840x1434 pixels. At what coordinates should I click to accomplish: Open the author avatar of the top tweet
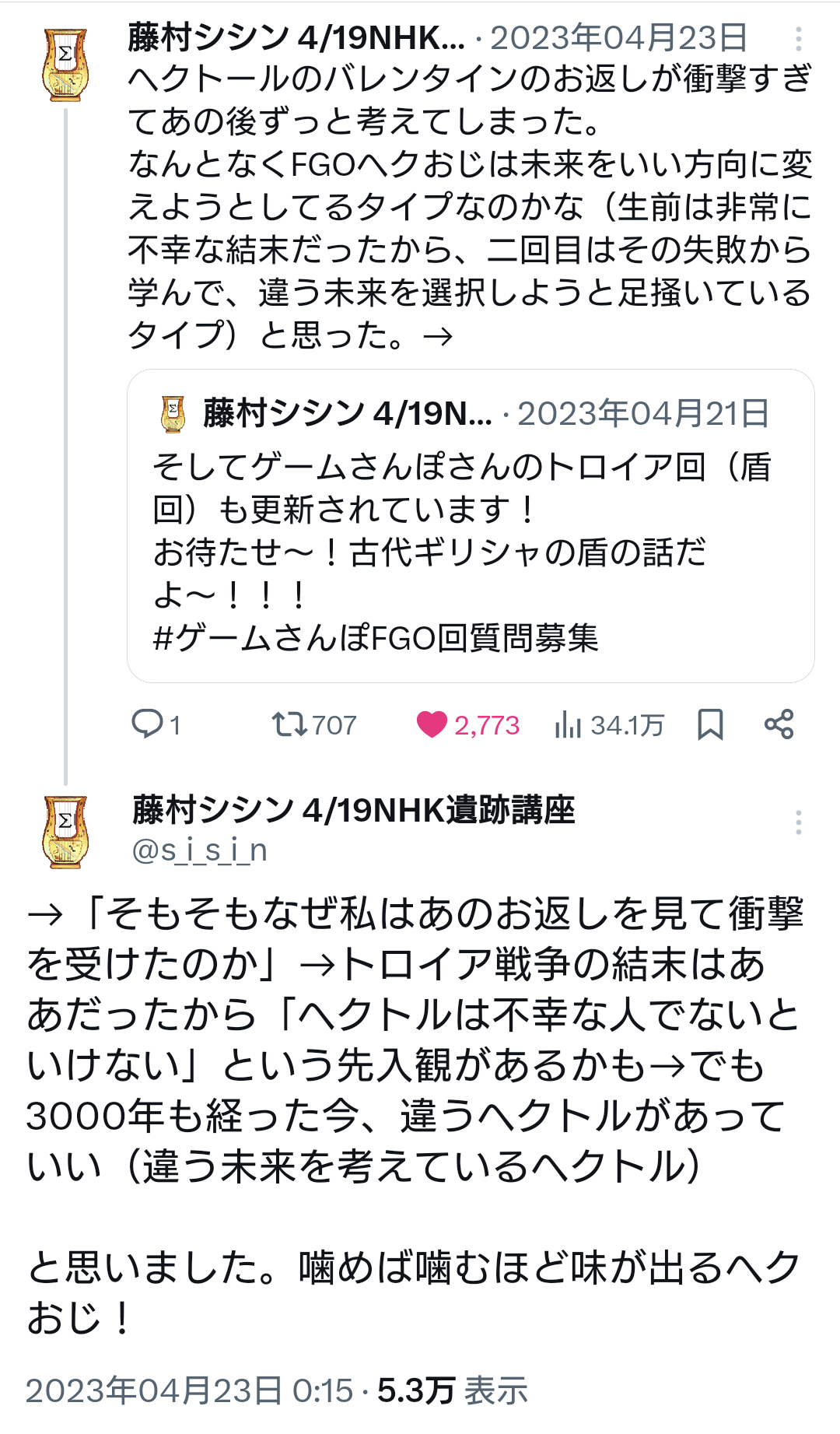[65, 65]
